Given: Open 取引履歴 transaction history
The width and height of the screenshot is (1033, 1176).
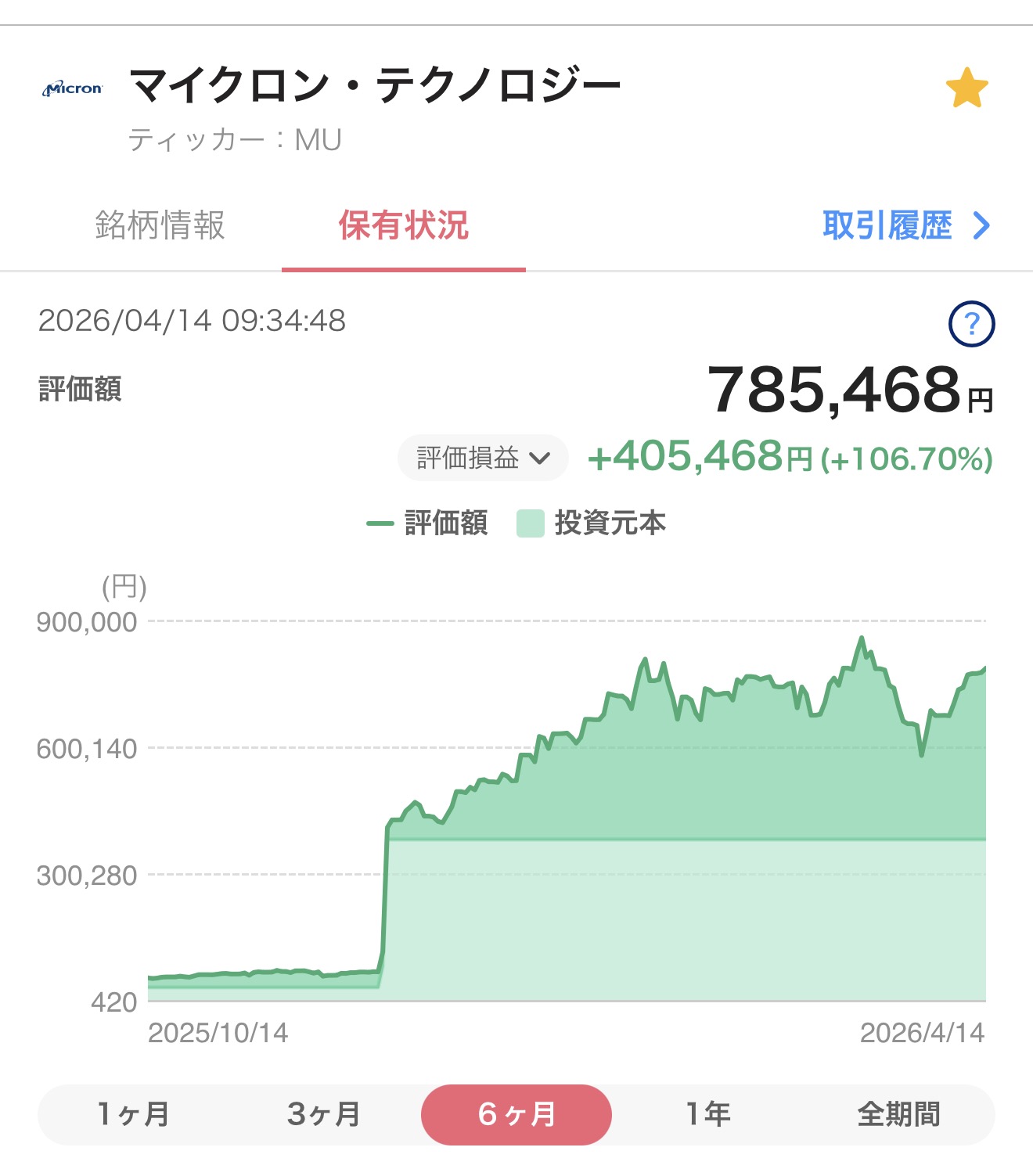Looking at the screenshot, I should click(905, 225).
